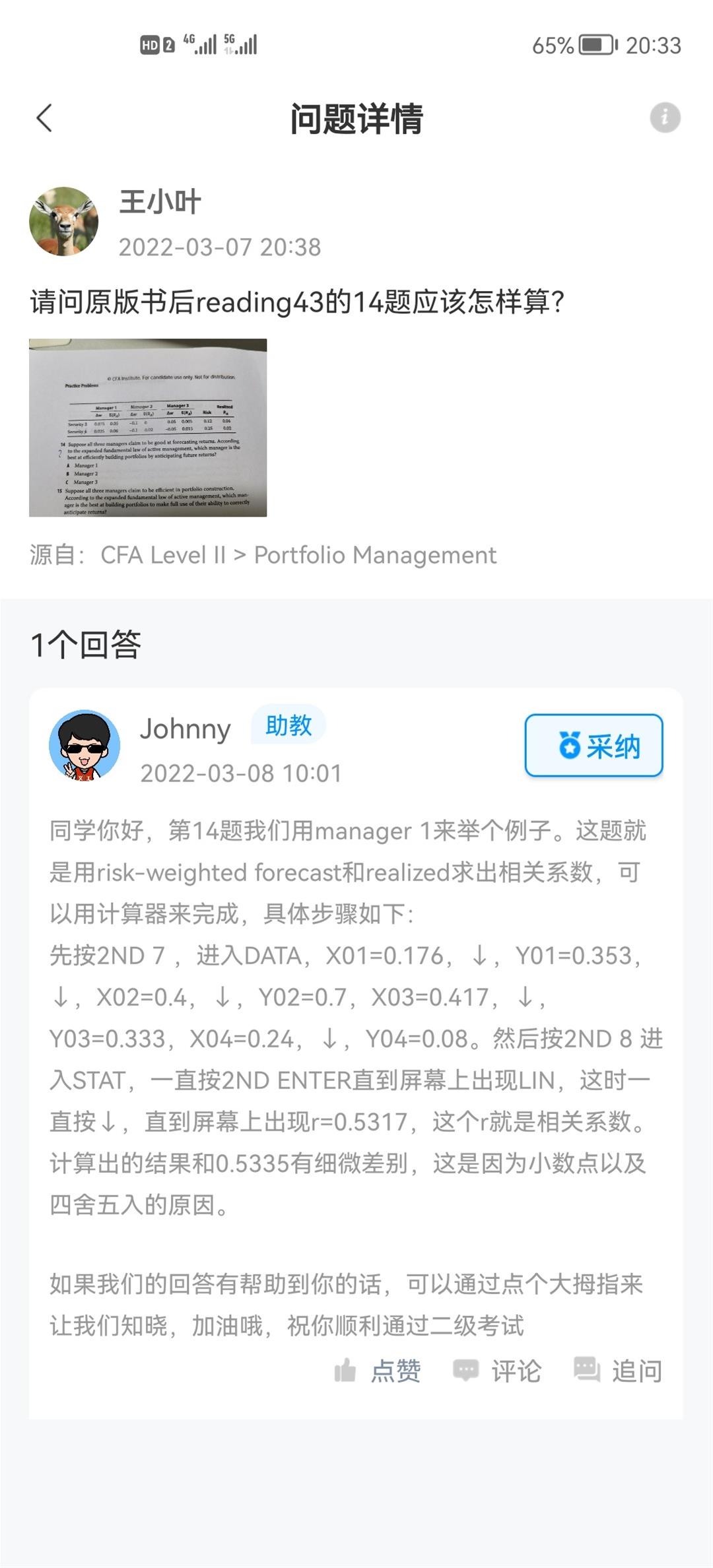Like Johnny's answer with 点赞
The image size is (713, 1568).
pyautogui.click(x=377, y=1371)
